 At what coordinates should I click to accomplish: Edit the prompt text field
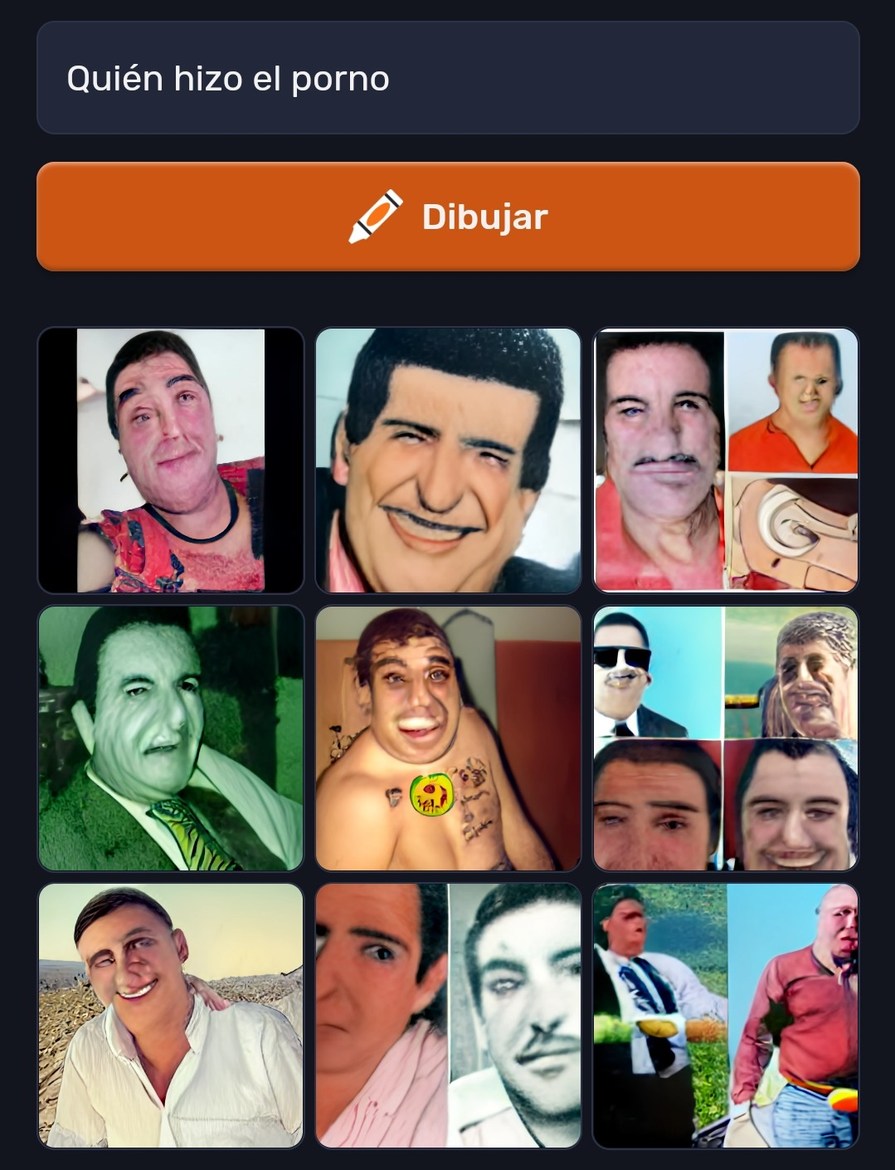pyautogui.click(x=447, y=78)
